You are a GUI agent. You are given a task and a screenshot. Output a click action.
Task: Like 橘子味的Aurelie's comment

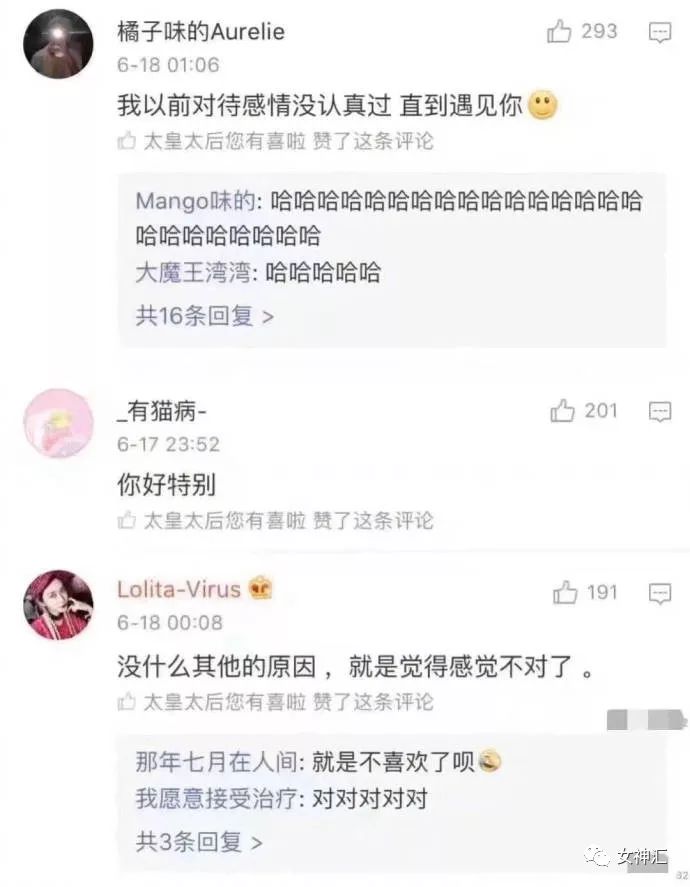[x=560, y=32]
